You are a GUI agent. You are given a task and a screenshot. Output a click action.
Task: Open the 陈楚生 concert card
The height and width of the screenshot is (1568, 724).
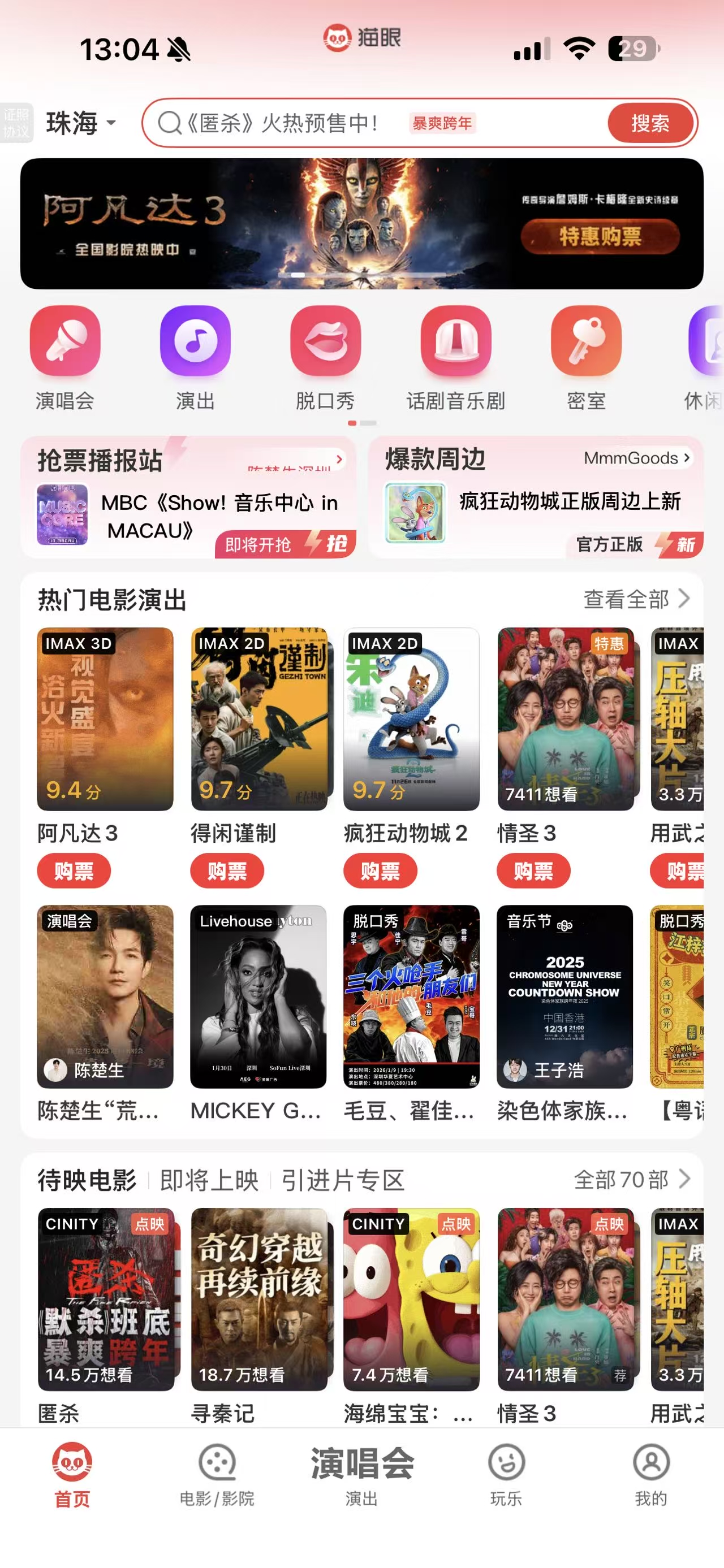(x=105, y=997)
